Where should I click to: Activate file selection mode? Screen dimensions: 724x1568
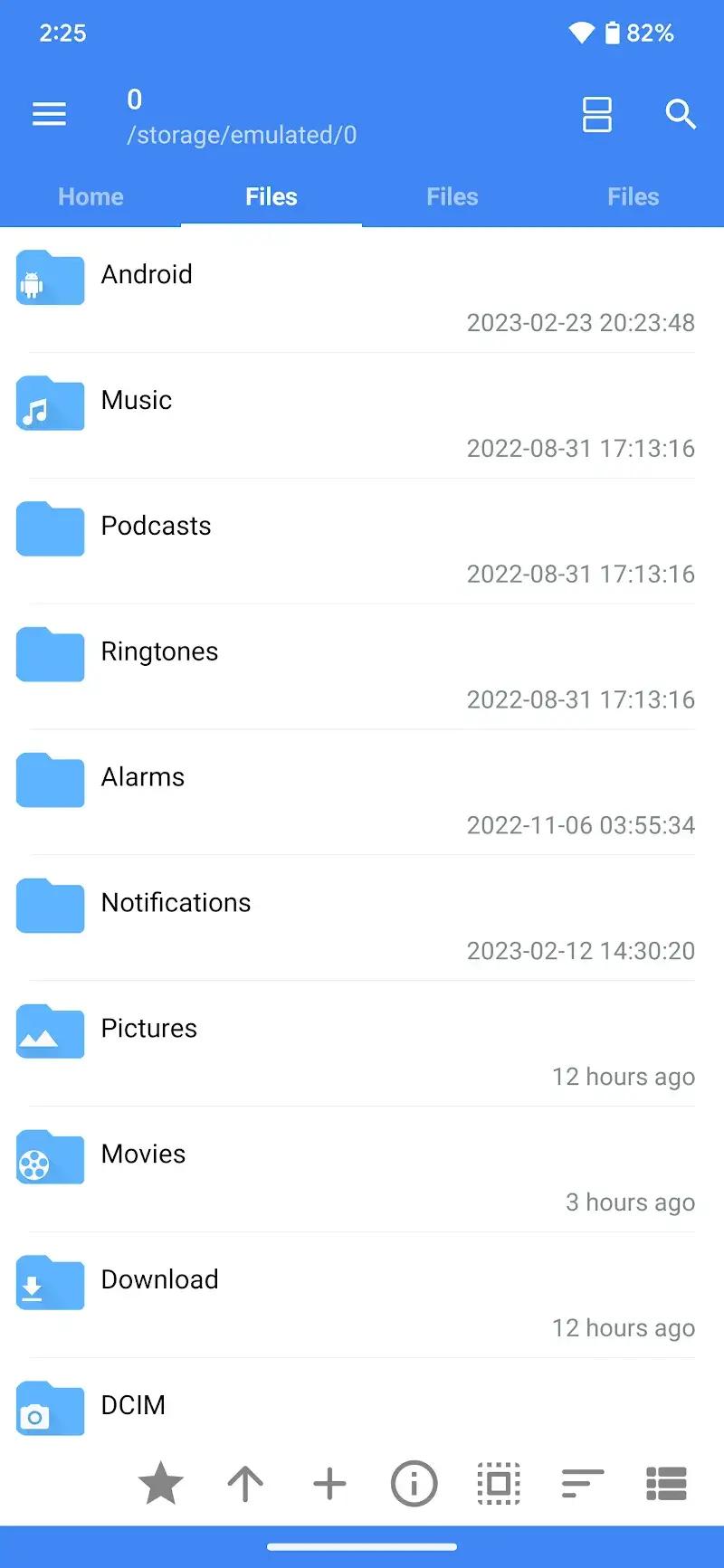499,1483
